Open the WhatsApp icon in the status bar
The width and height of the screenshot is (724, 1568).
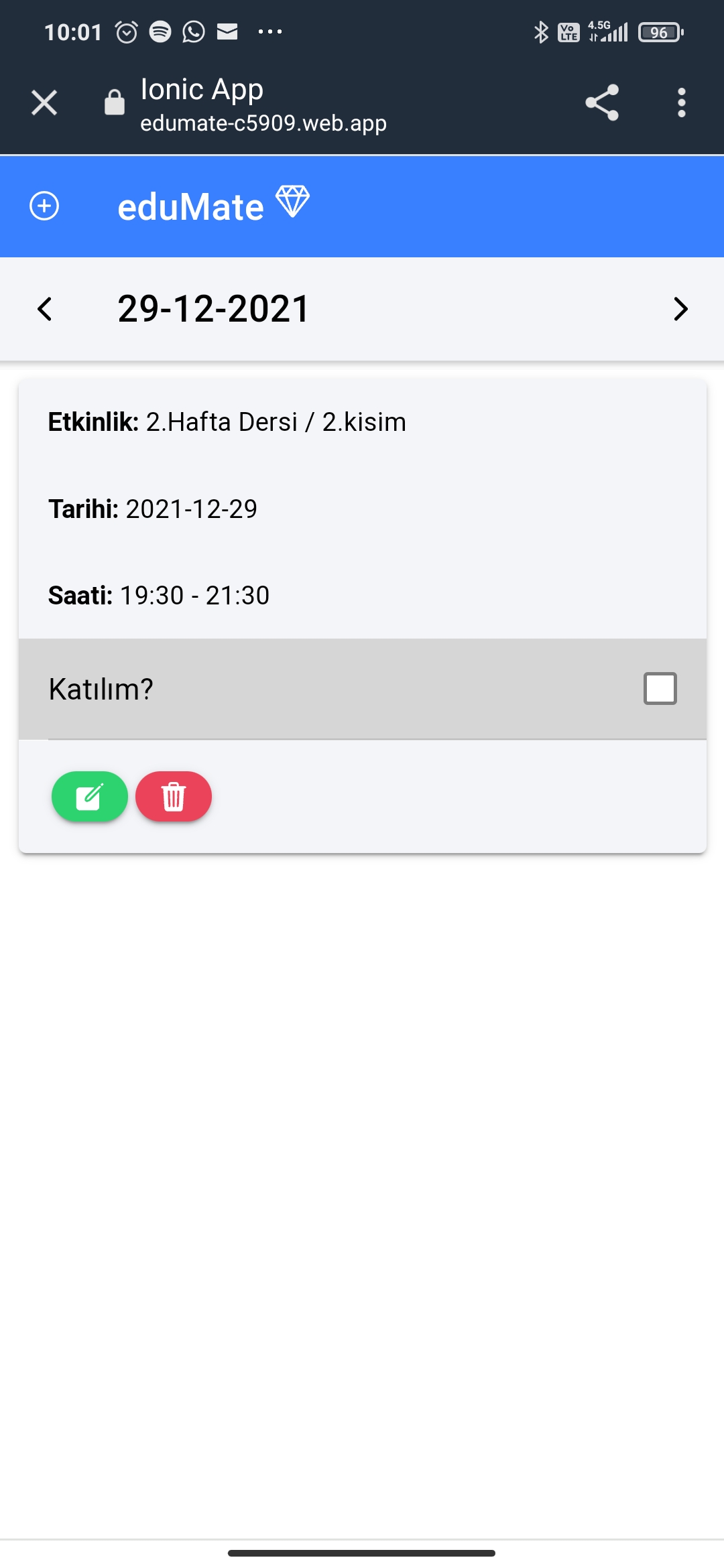tap(194, 31)
